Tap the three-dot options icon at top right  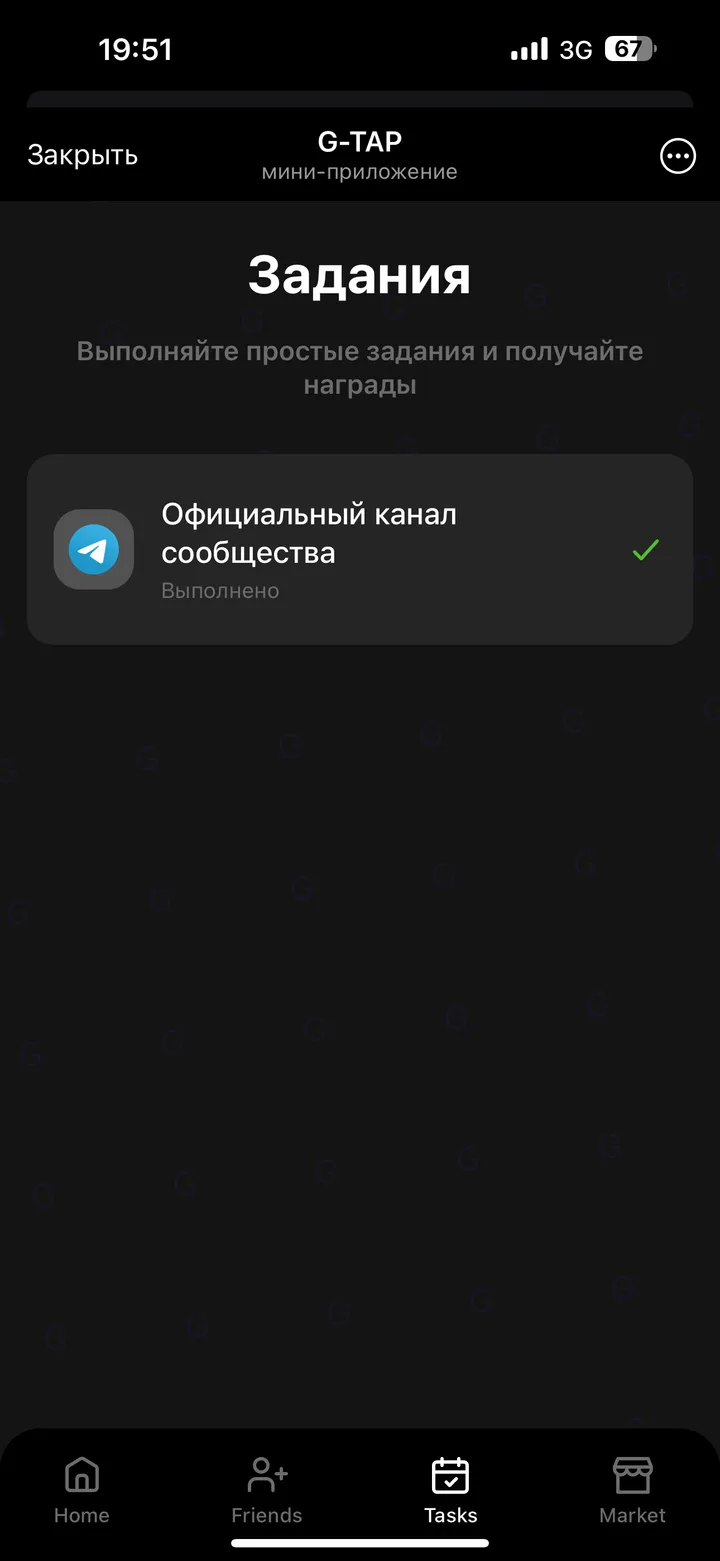tap(677, 155)
